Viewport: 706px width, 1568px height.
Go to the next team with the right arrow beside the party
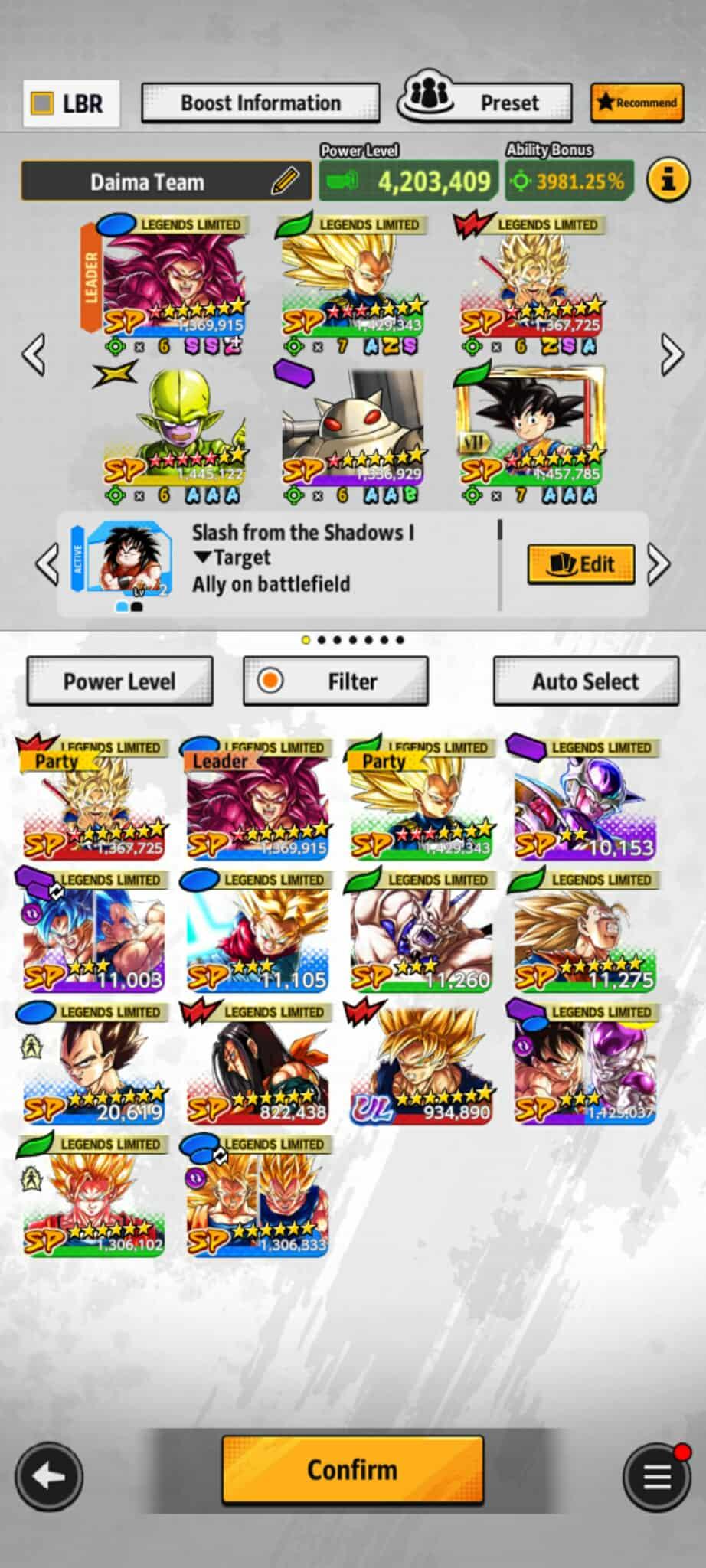[671, 354]
